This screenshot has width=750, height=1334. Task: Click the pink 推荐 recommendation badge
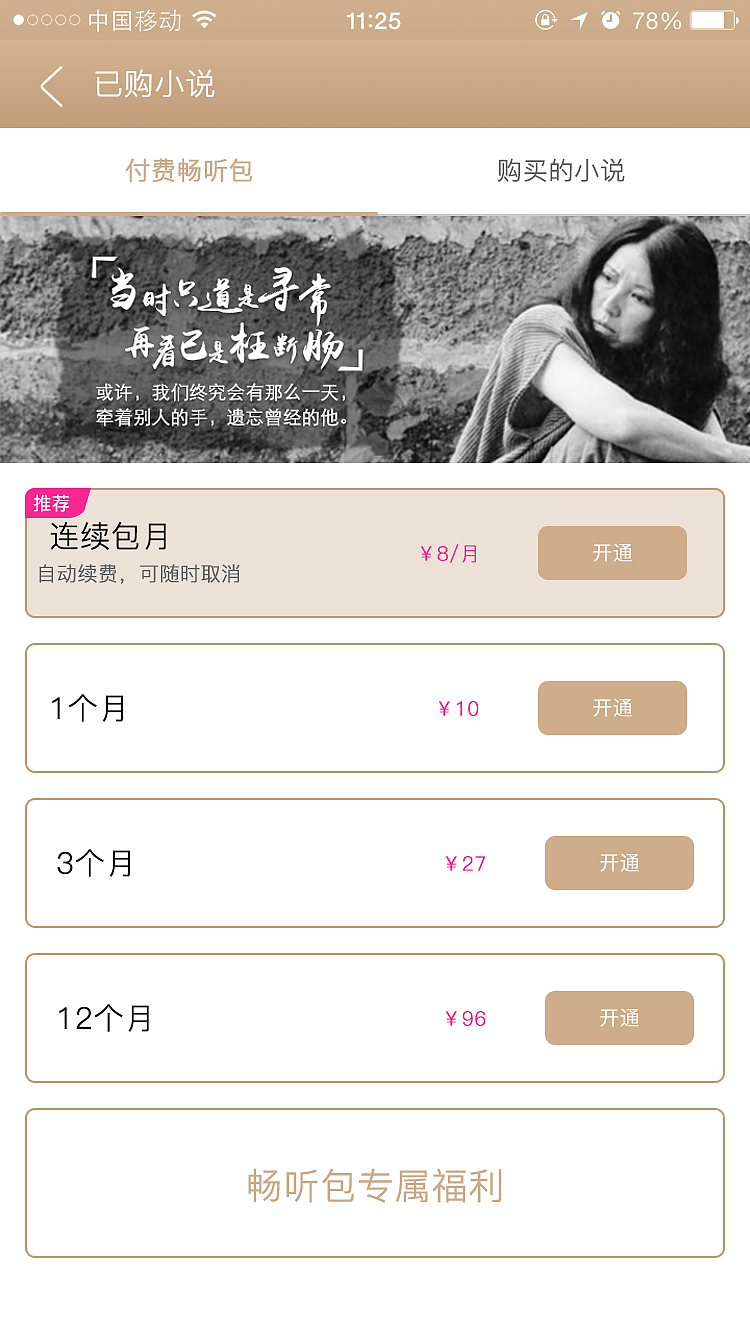tap(52, 504)
